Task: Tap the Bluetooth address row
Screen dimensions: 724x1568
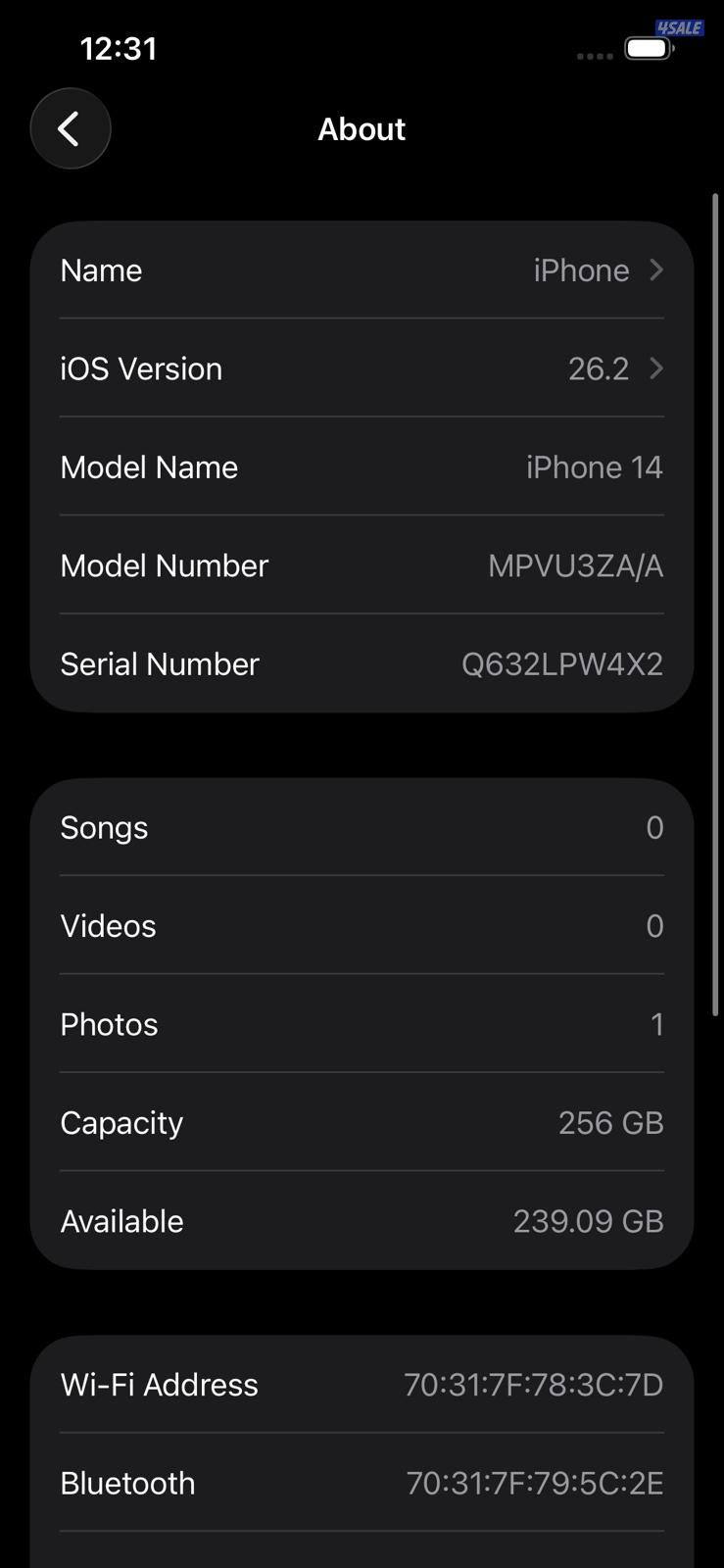Action: (362, 1483)
